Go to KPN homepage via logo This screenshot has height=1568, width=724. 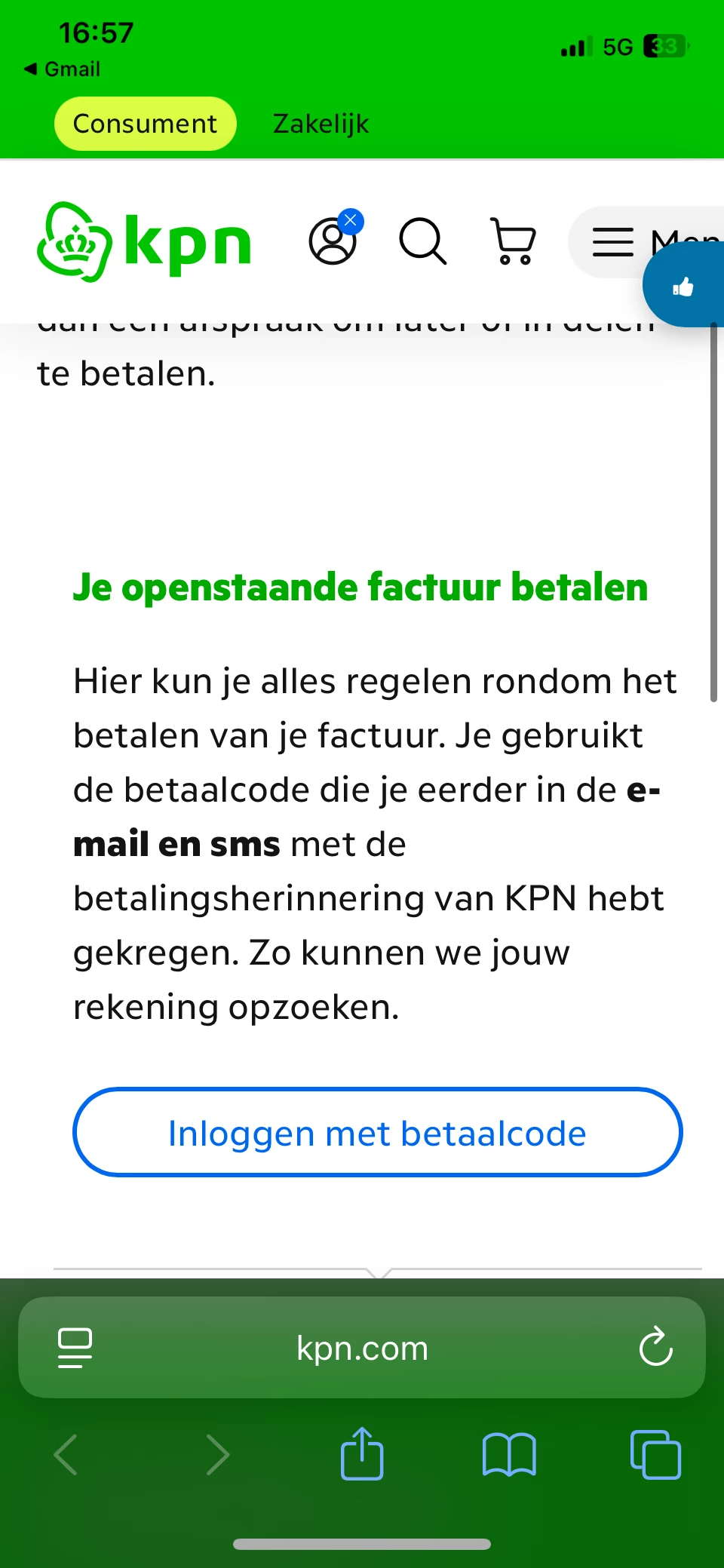(x=144, y=241)
